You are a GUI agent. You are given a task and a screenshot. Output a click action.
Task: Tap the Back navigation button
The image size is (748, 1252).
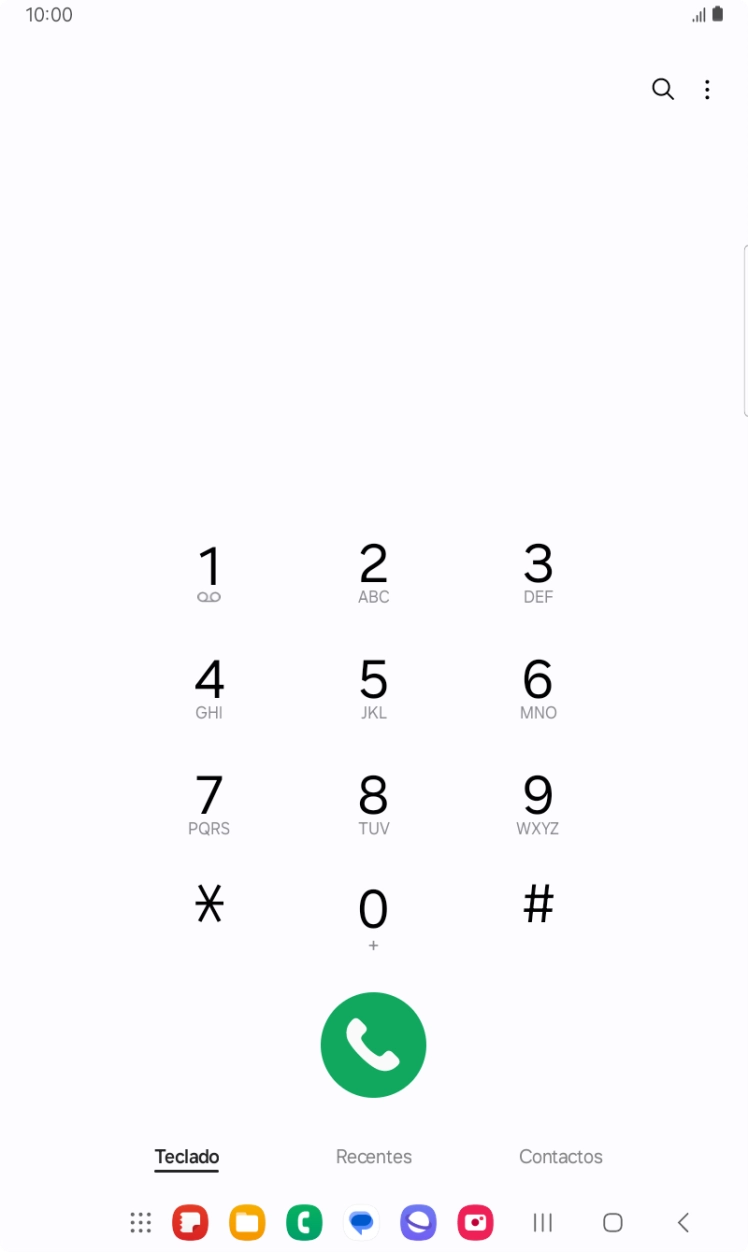click(683, 1222)
